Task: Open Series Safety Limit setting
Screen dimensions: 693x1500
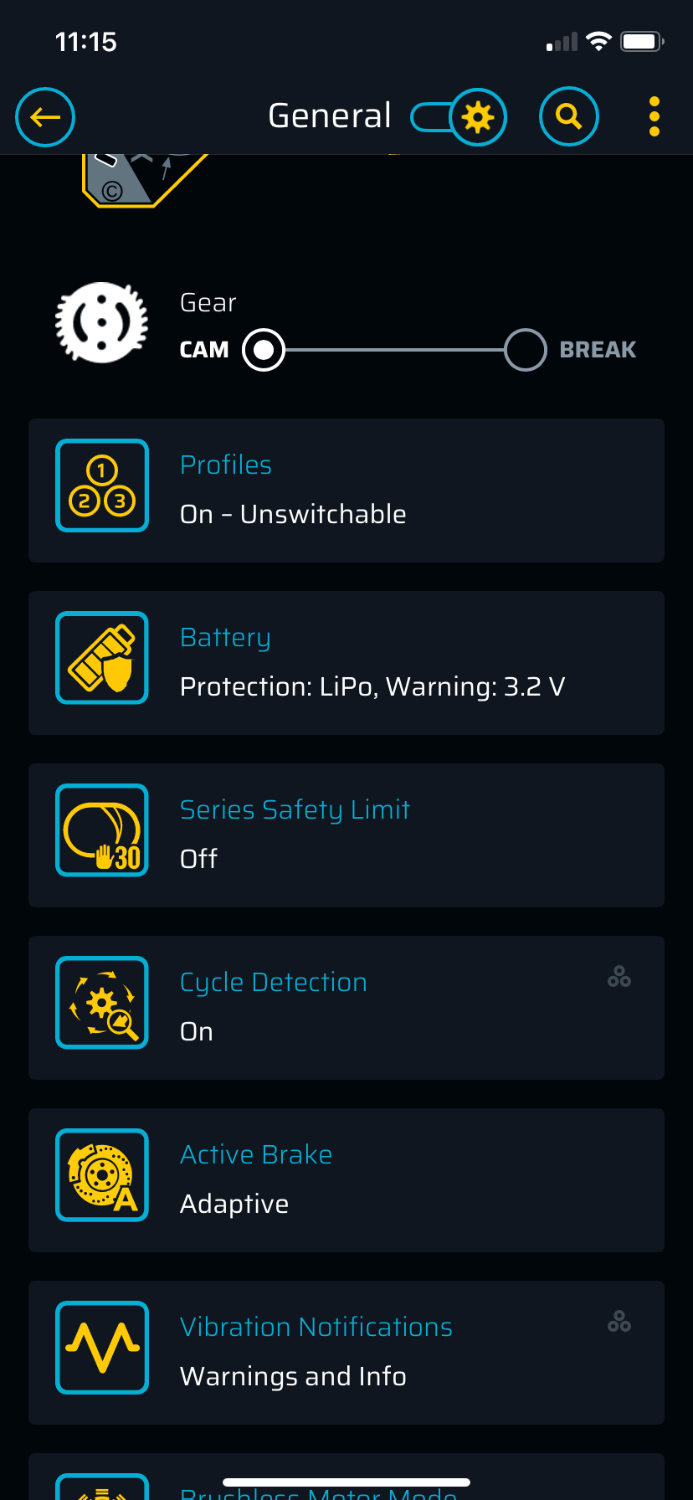Action: coord(346,835)
